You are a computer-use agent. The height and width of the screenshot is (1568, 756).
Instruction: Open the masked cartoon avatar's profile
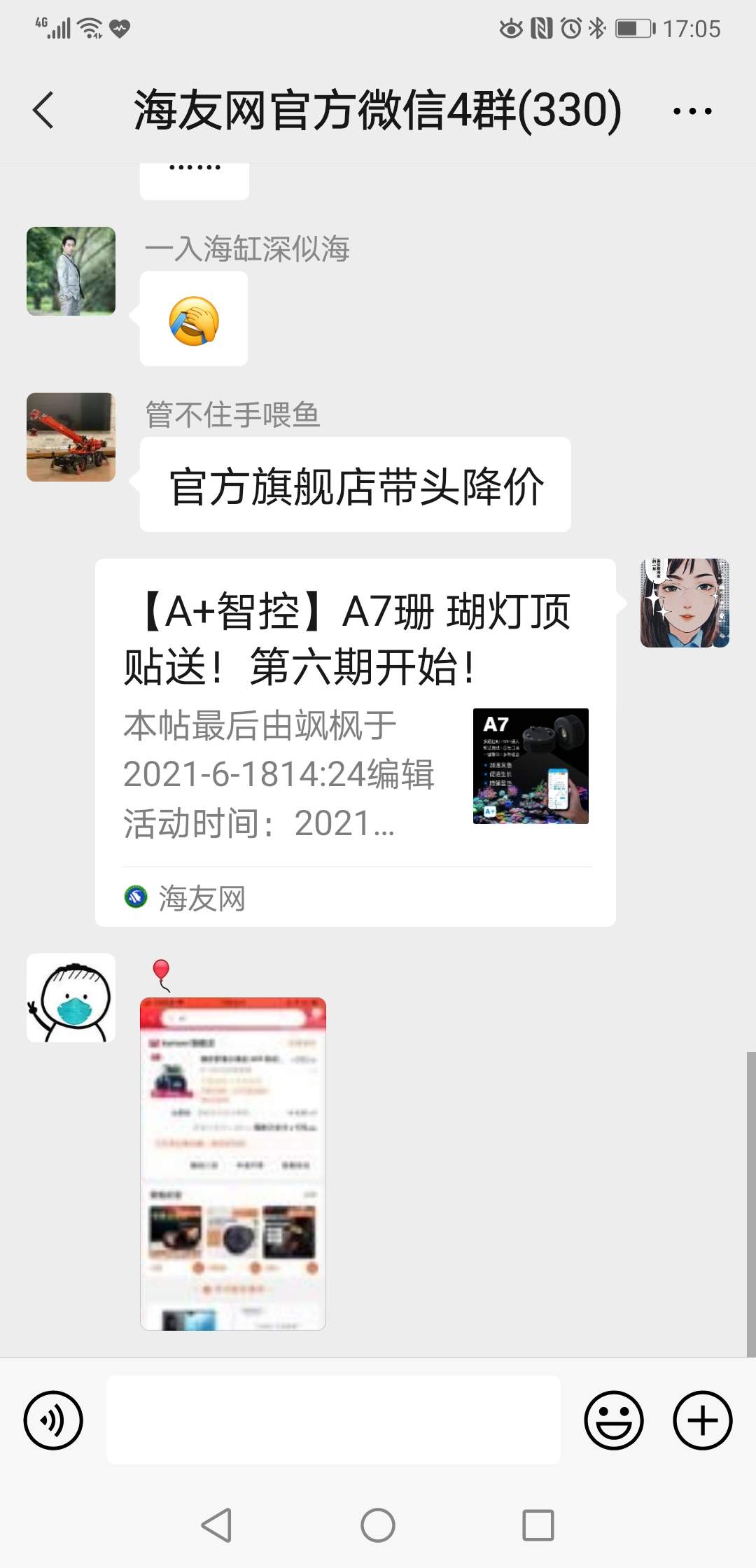coord(71,997)
